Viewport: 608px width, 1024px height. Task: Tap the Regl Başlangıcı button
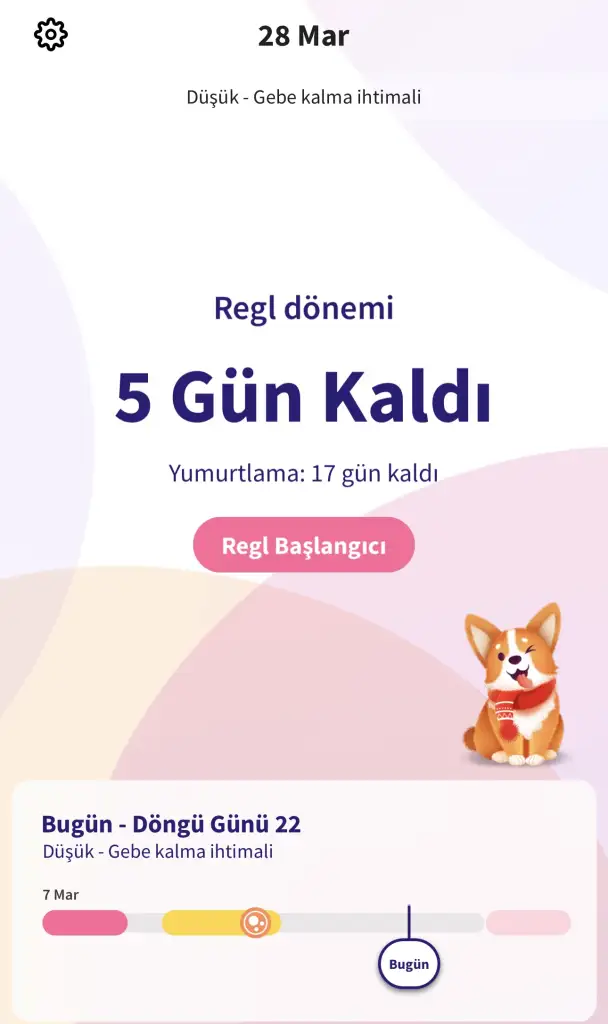click(303, 545)
